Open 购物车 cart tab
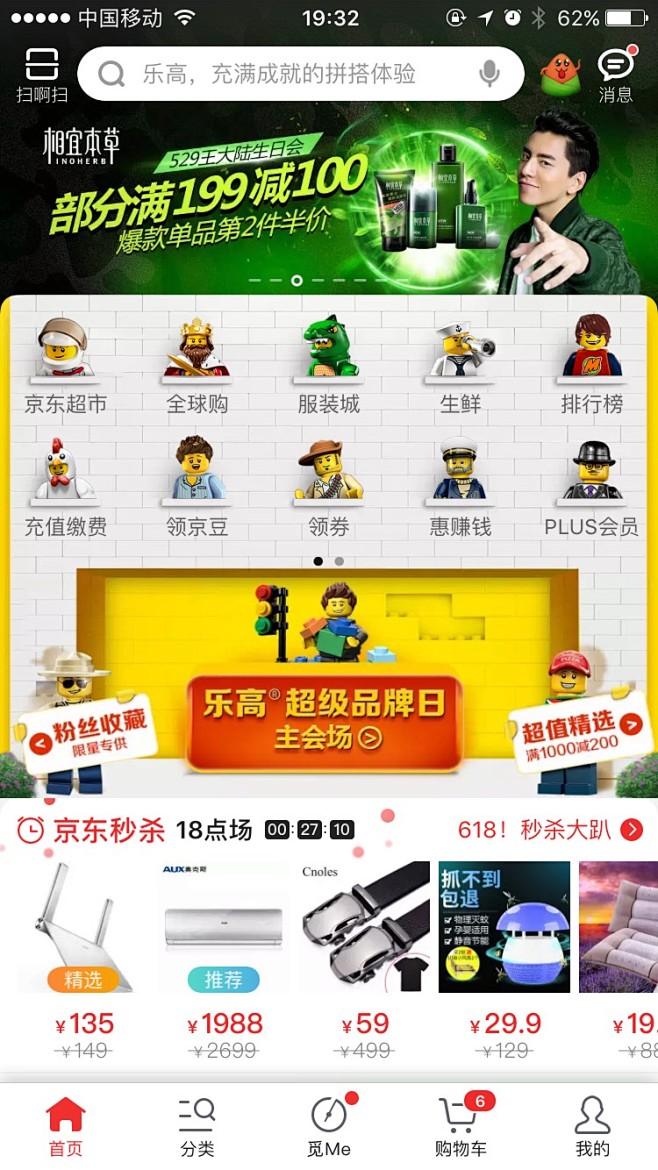 [x=461, y=1126]
